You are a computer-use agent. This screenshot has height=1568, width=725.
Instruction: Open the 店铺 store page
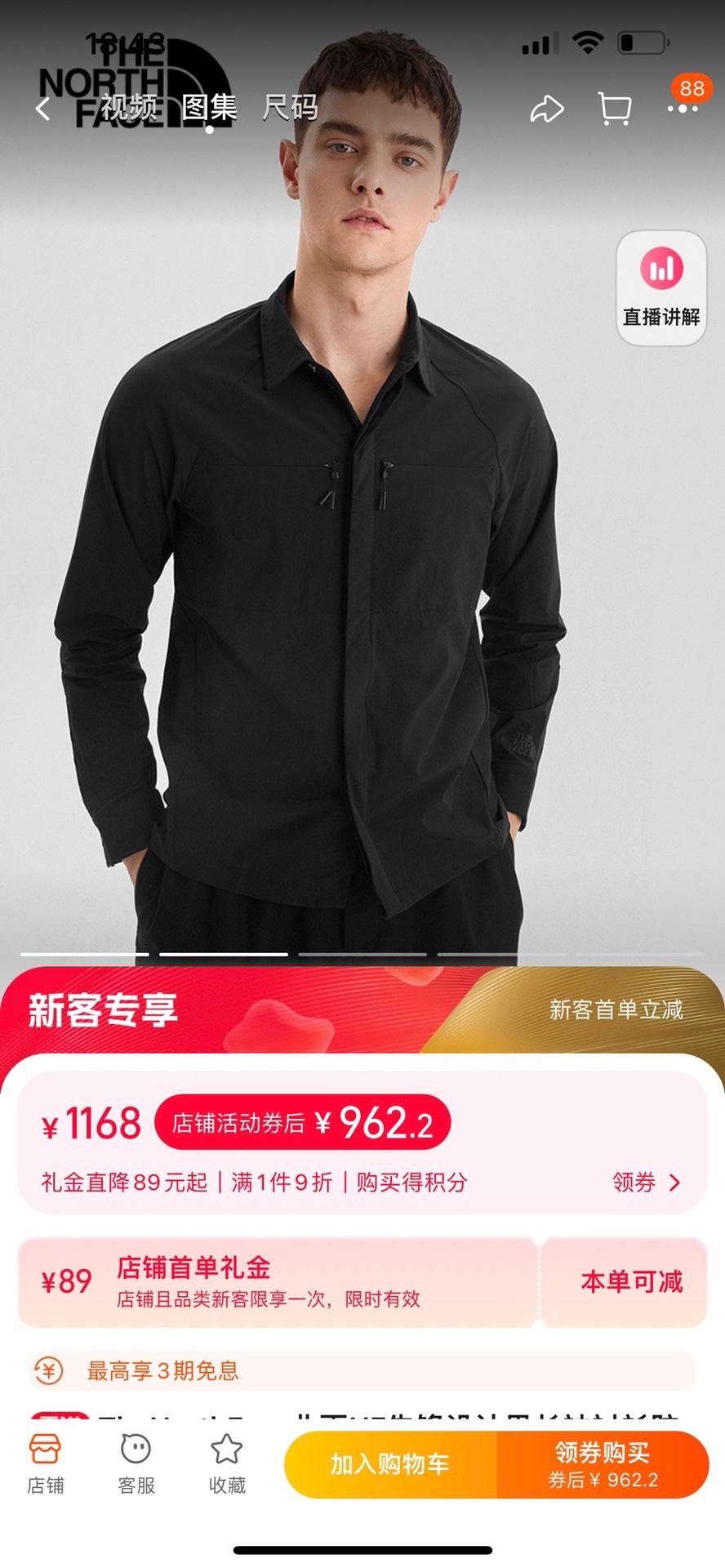[45, 1464]
